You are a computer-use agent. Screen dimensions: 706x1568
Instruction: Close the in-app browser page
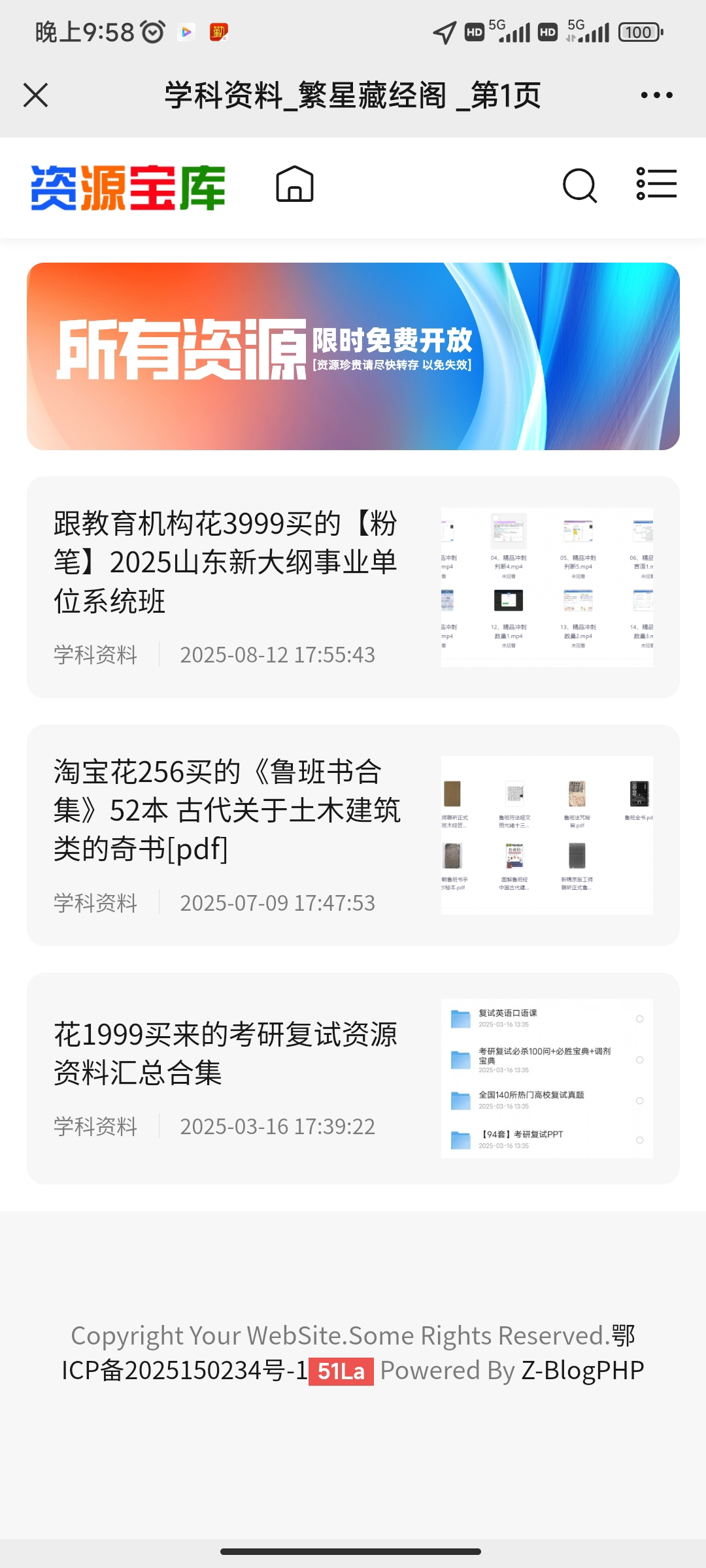[36, 95]
